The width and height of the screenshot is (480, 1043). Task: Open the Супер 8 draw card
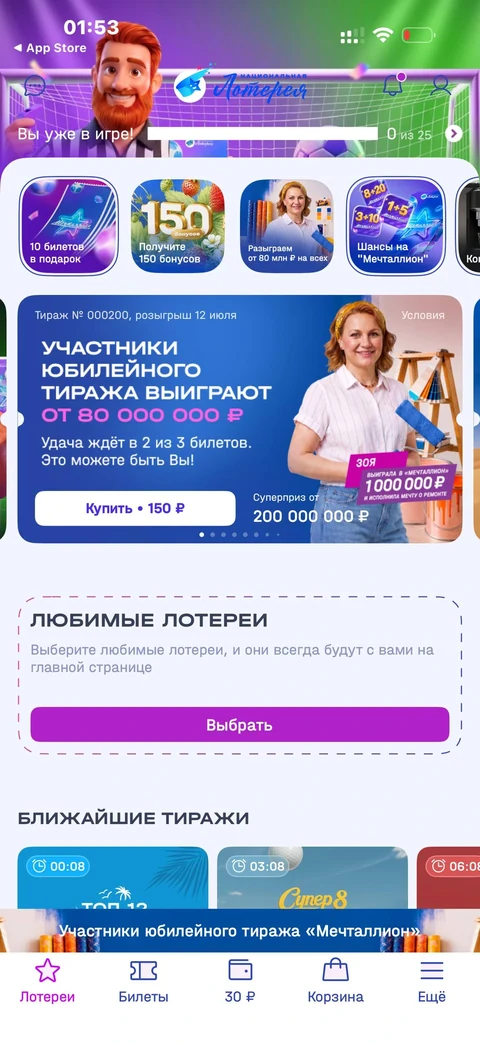pos(312,878)
